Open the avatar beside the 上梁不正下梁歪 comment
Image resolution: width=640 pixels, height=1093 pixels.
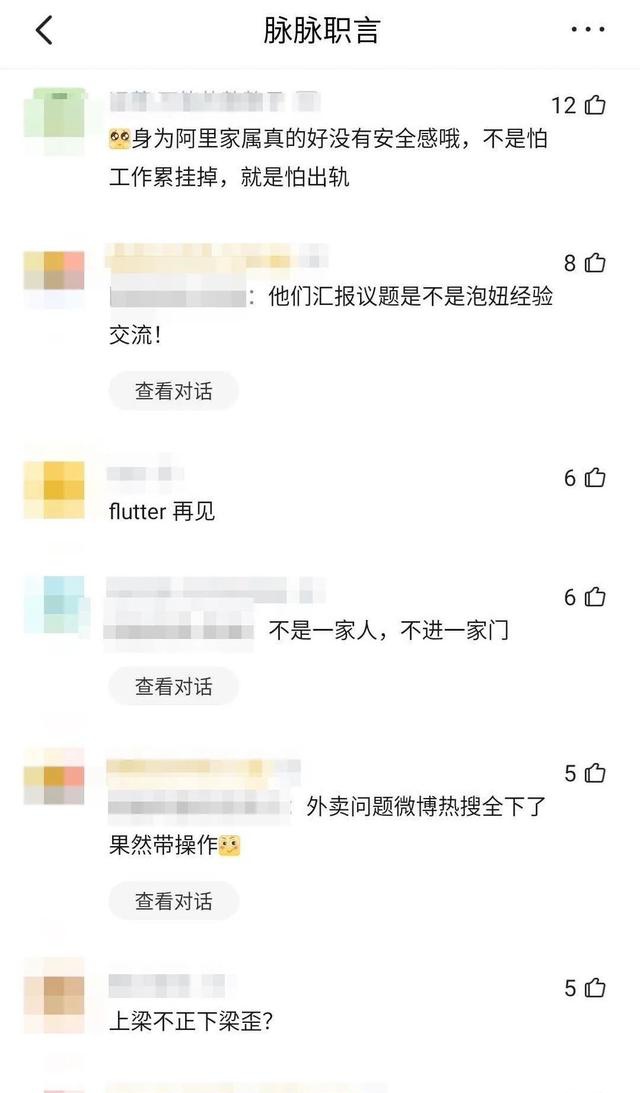pyautogui.click(x=54, y=995)
